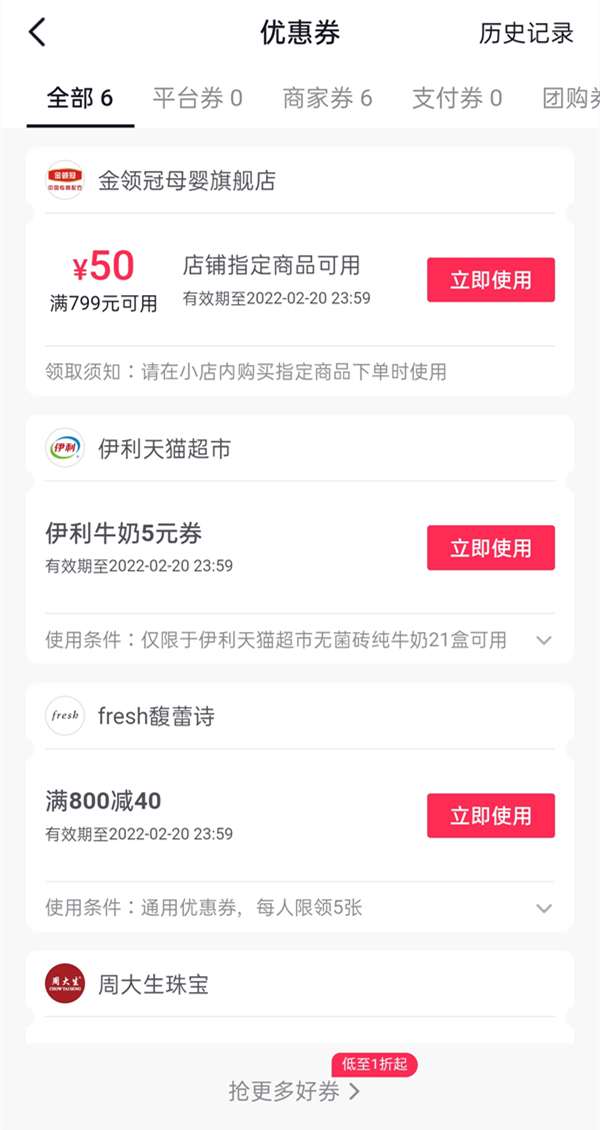The image size is (600, 1130).
Task: Open the 金领冠母婴旗舰店 store header
Action: pyautogui.click(x=186, y=181)
